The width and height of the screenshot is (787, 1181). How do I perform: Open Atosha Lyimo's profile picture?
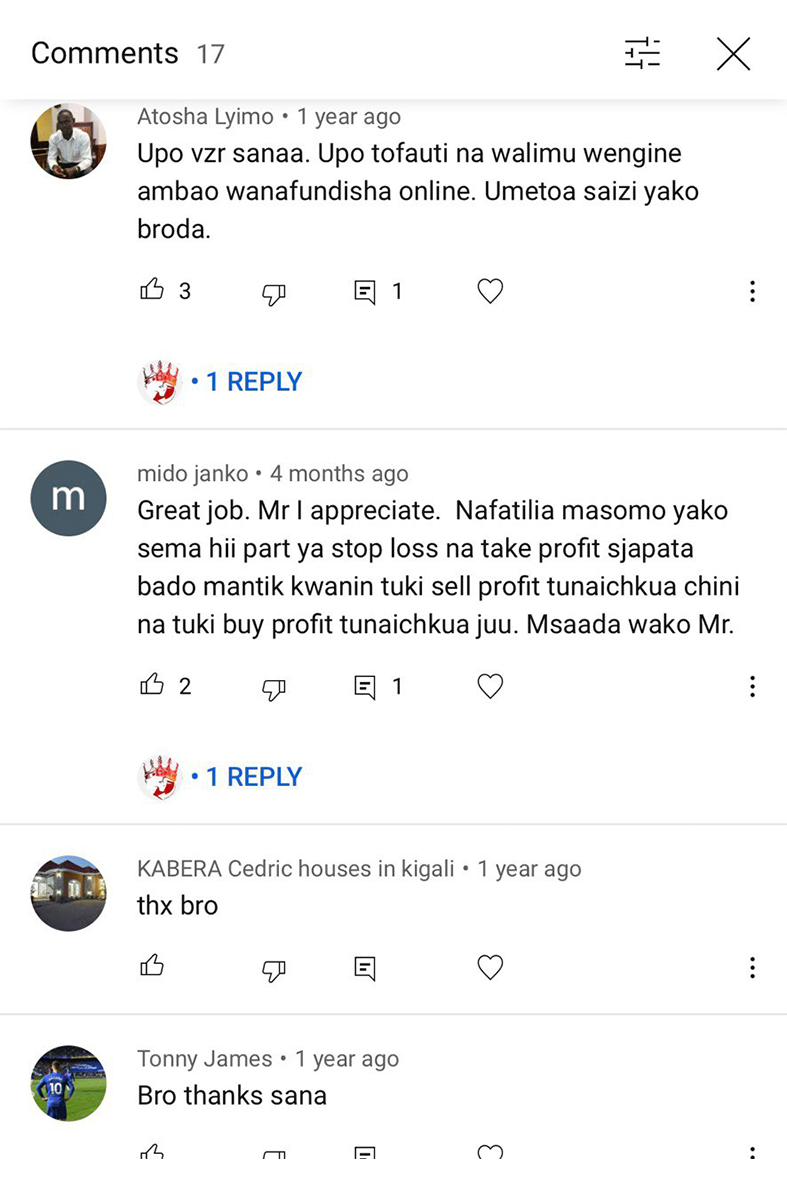pos(68,141)
